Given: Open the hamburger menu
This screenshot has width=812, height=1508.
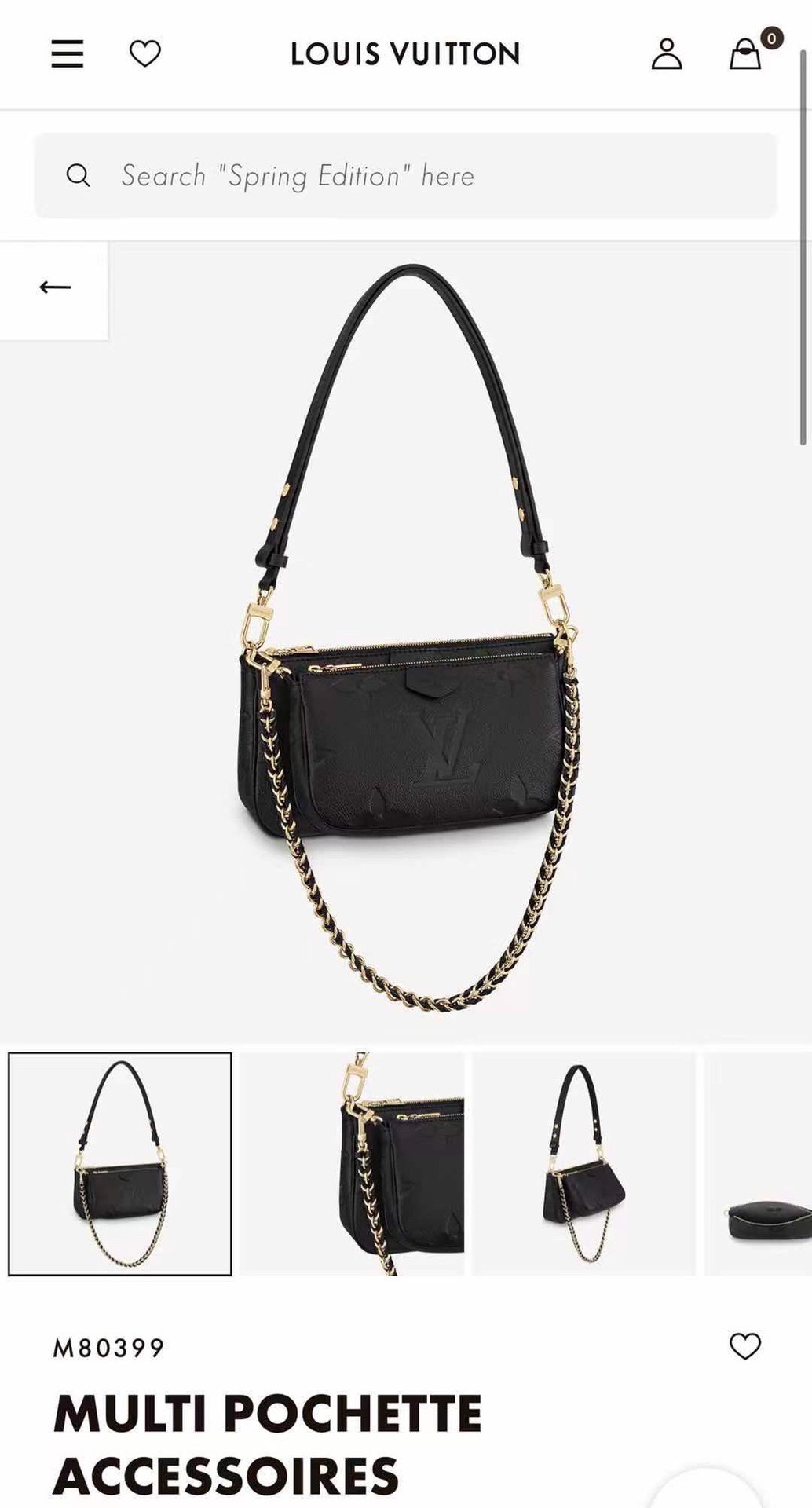Looking at the screenshot, I should [x=68, y=53].
